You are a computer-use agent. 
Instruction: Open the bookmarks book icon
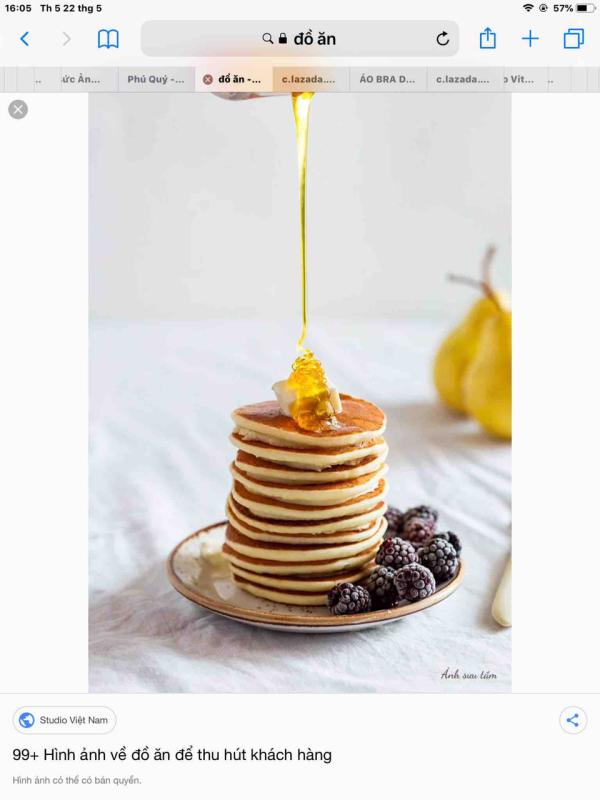pyautogui.click(x=108, y=39)
